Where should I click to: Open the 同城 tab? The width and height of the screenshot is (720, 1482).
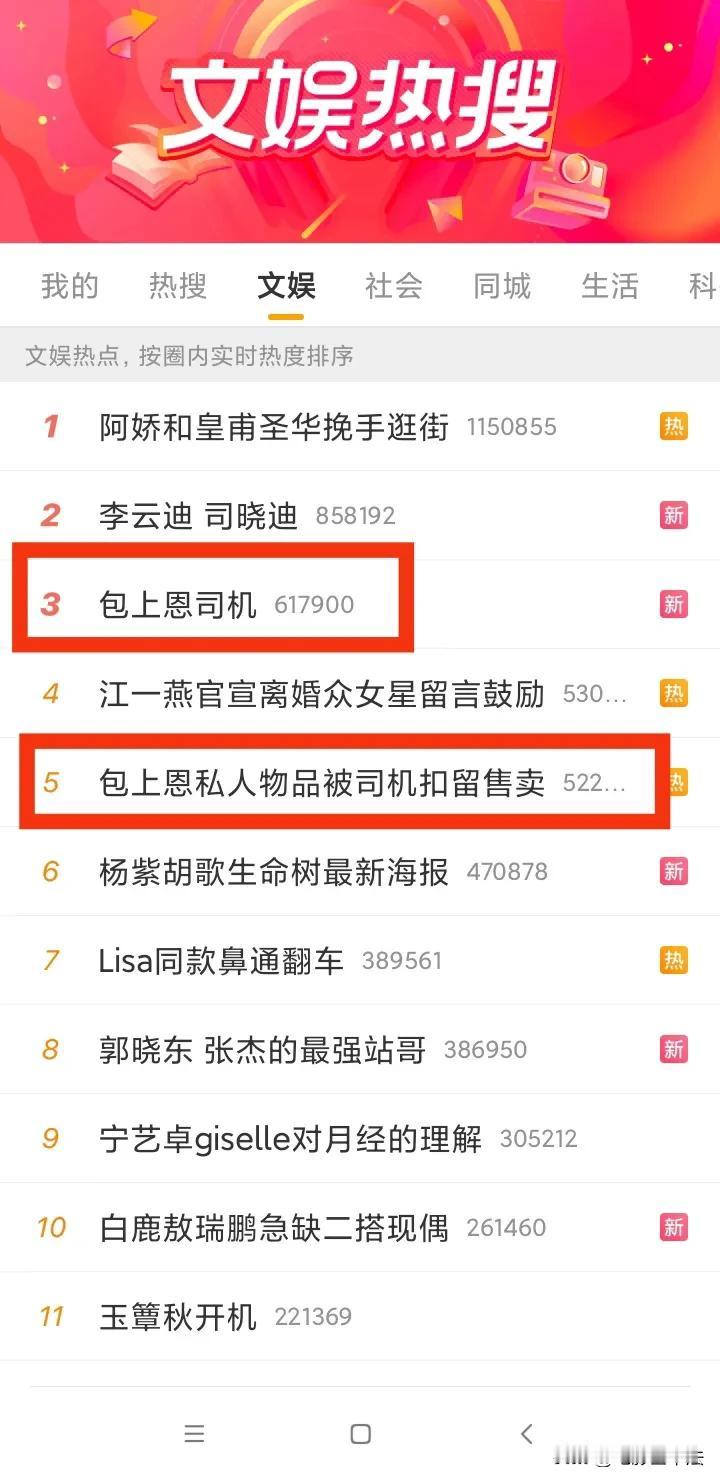click(501, 287)
